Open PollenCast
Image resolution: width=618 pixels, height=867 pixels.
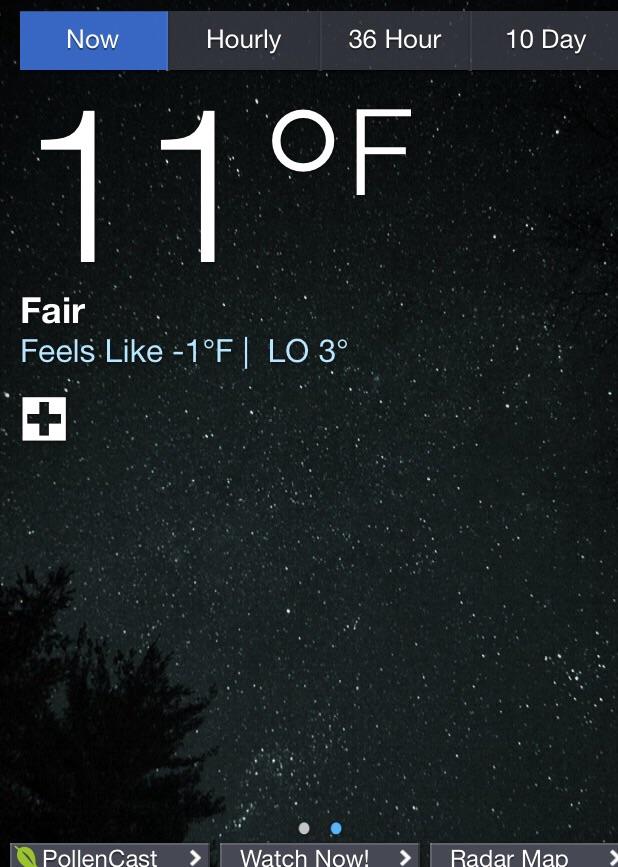pos(109,856)
